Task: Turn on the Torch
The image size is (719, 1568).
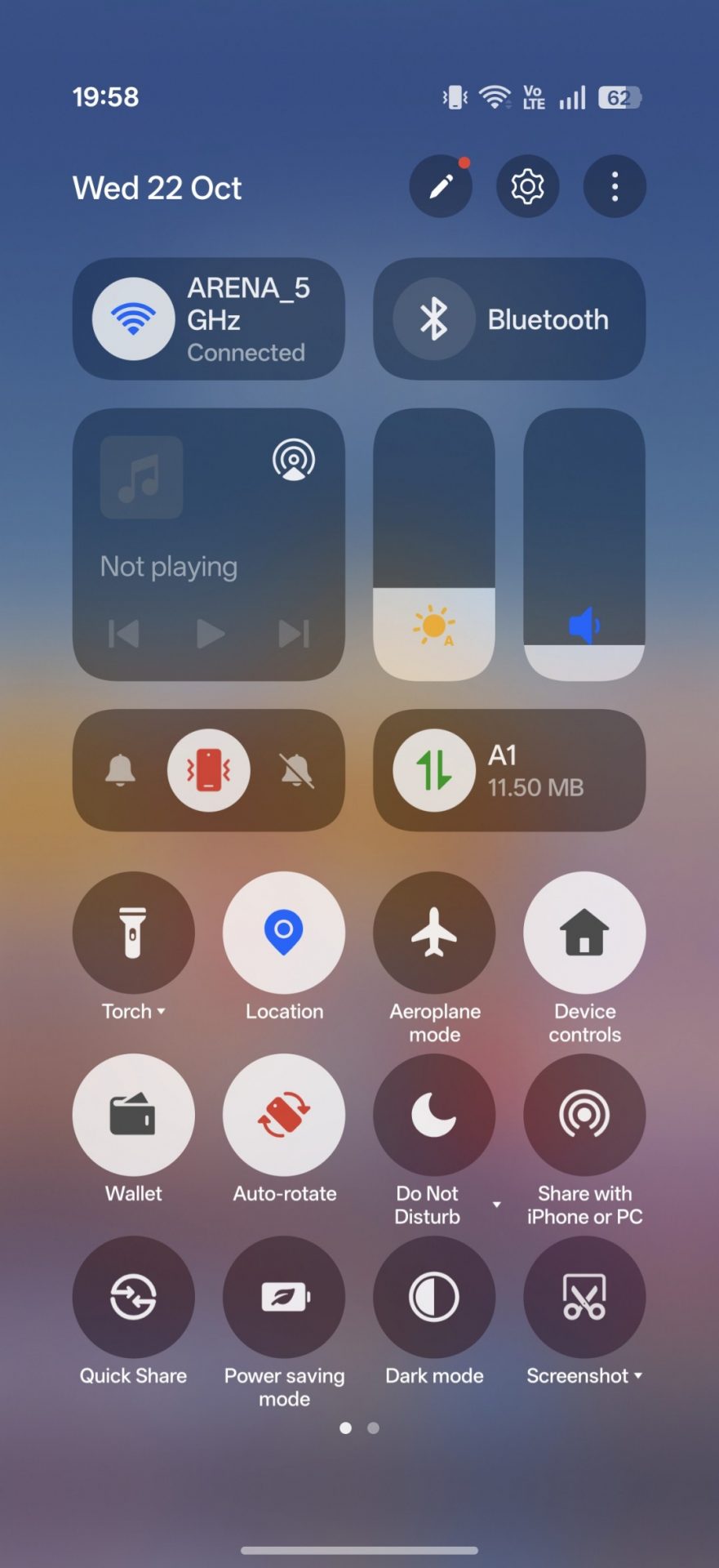Action: click(x=133, y=933)
